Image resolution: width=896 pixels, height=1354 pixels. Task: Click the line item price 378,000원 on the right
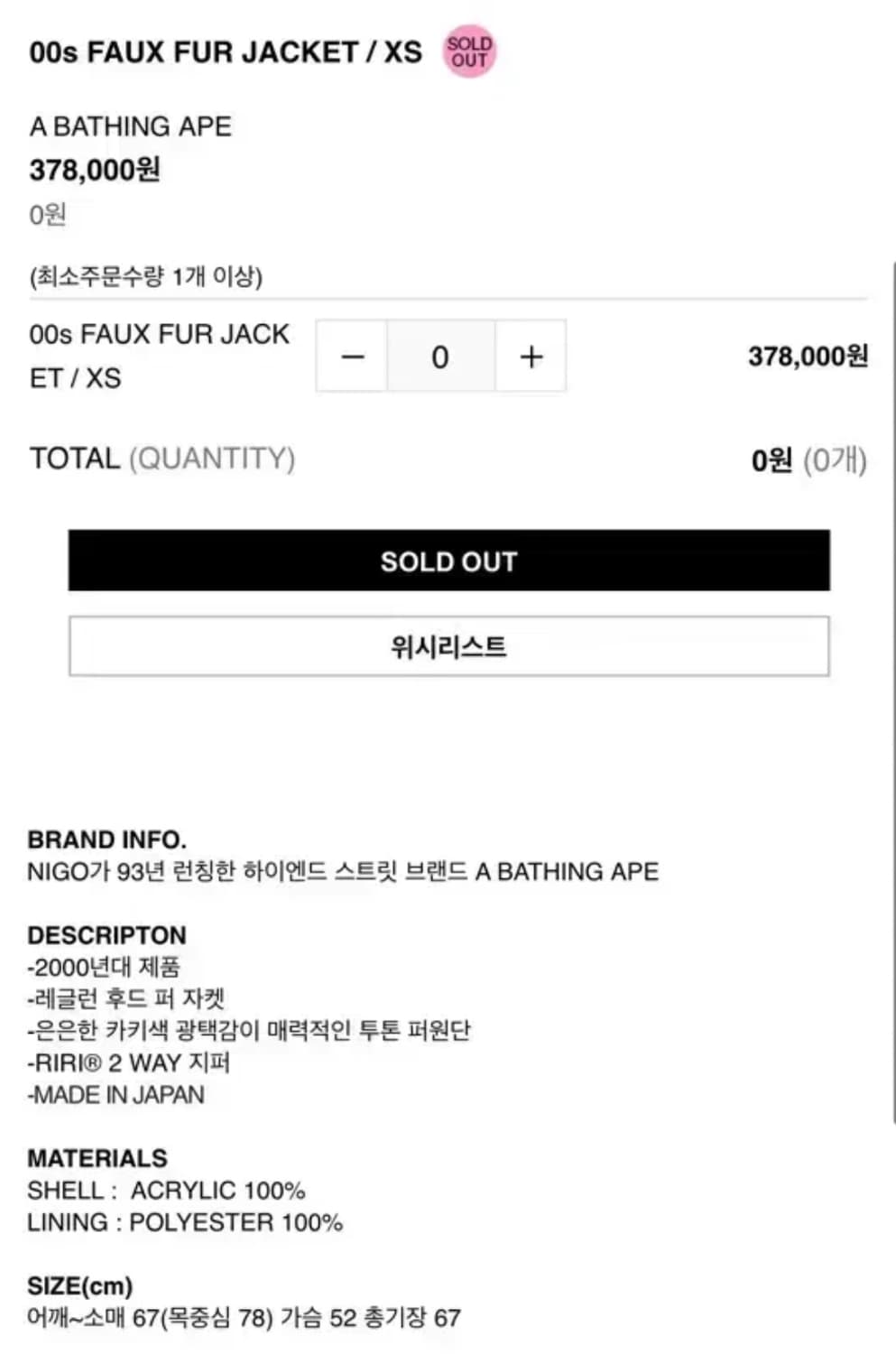coord(808,354)
